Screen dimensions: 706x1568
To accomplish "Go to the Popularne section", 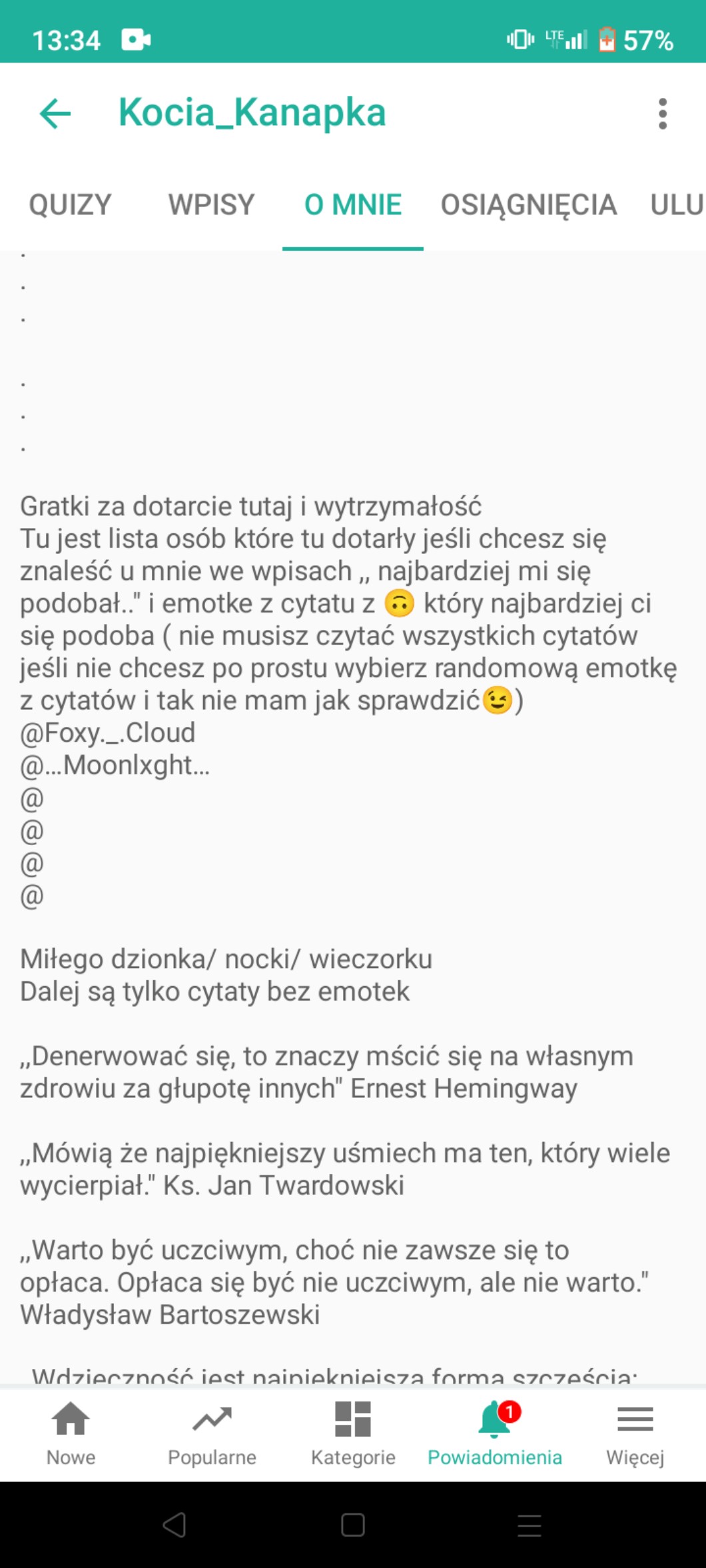I will 212,1434.
